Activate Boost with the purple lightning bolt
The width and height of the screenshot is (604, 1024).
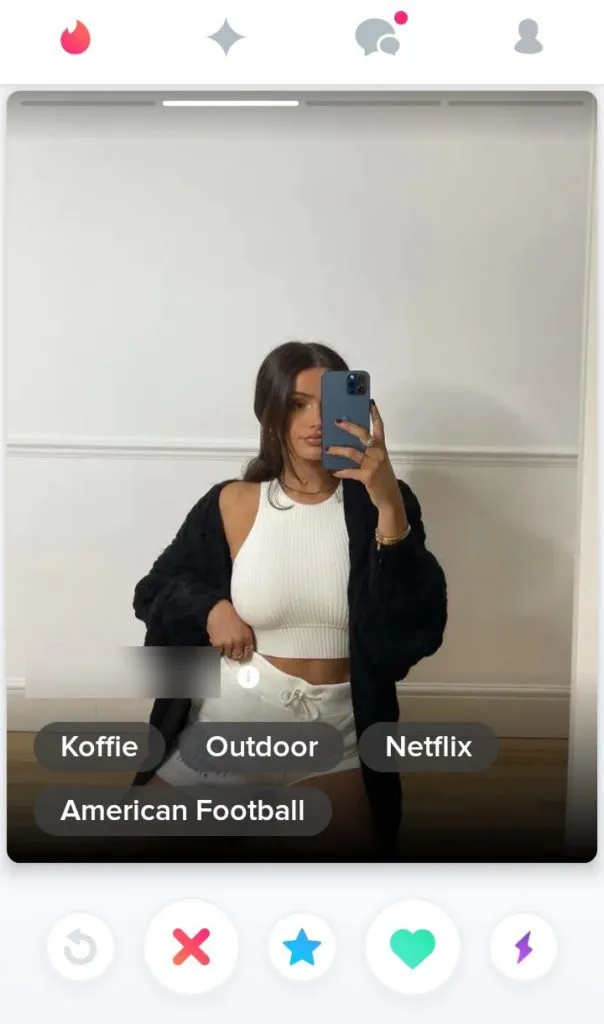click(523, 946)
